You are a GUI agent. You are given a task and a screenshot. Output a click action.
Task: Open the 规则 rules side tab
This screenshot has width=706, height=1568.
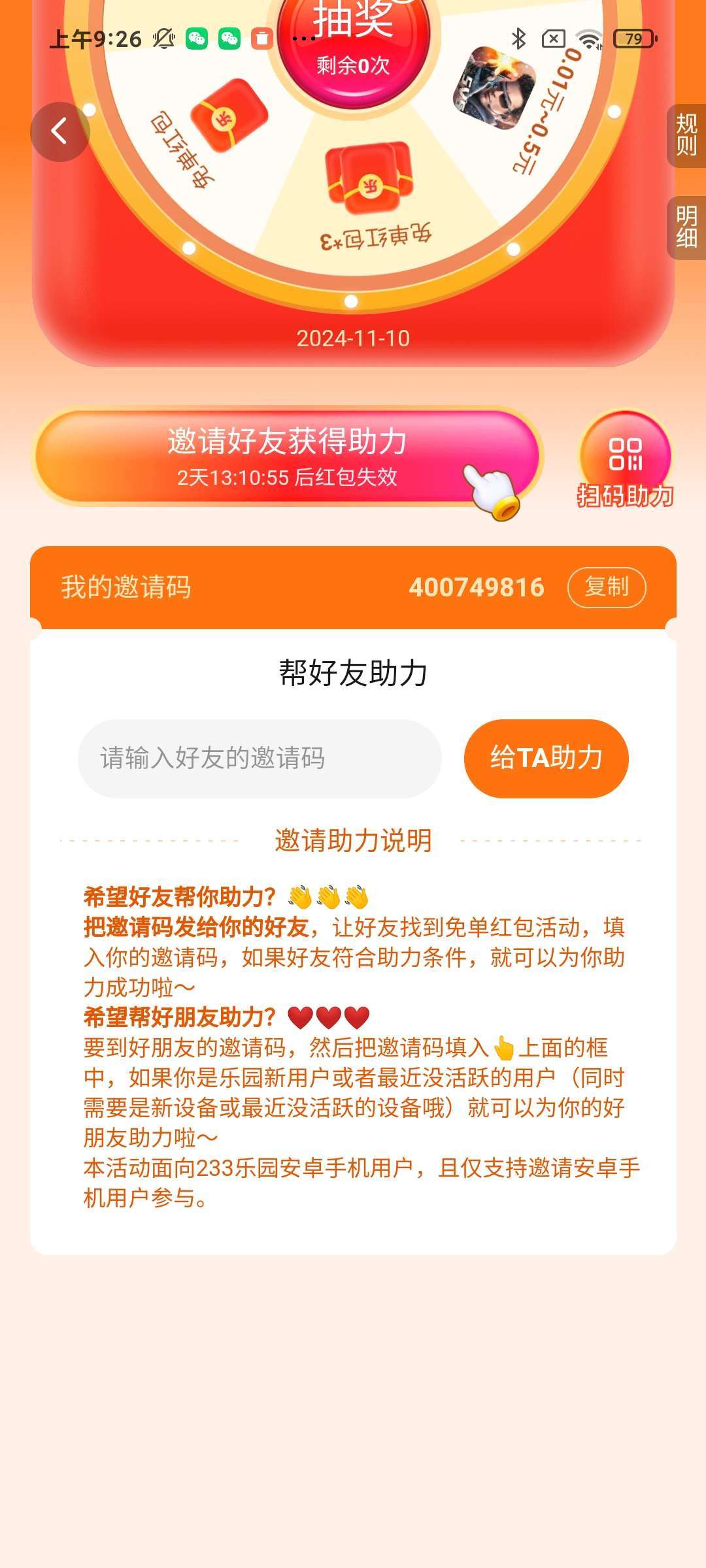click(686, 135)
